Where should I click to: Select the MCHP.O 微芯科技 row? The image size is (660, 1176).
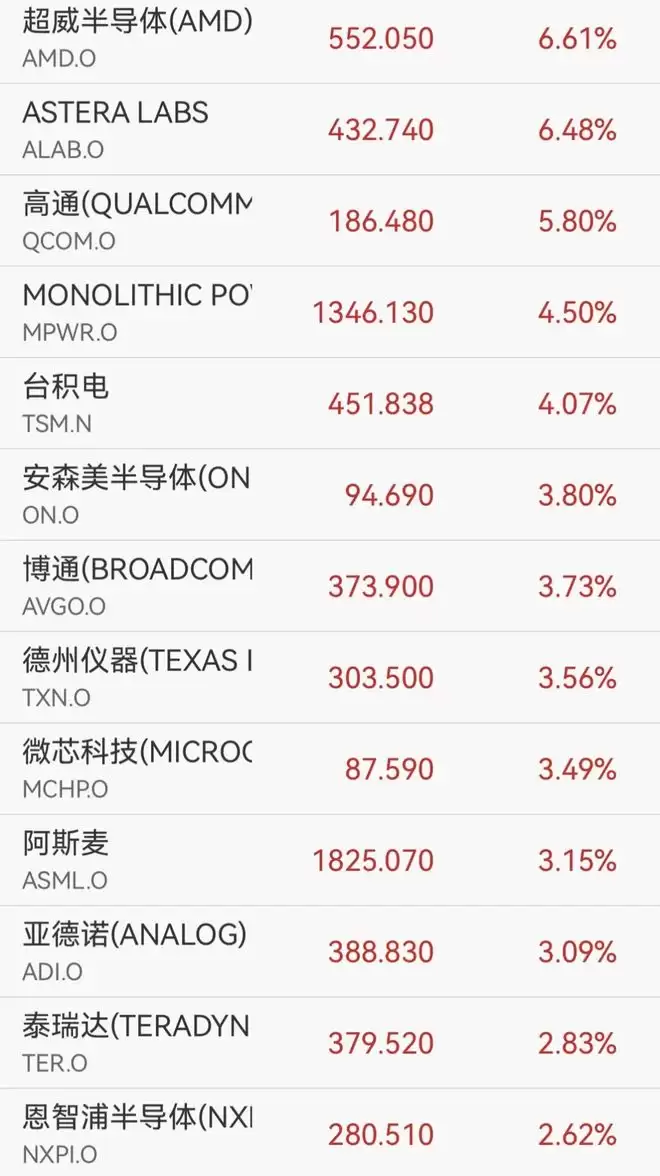[x=330, y=769]
